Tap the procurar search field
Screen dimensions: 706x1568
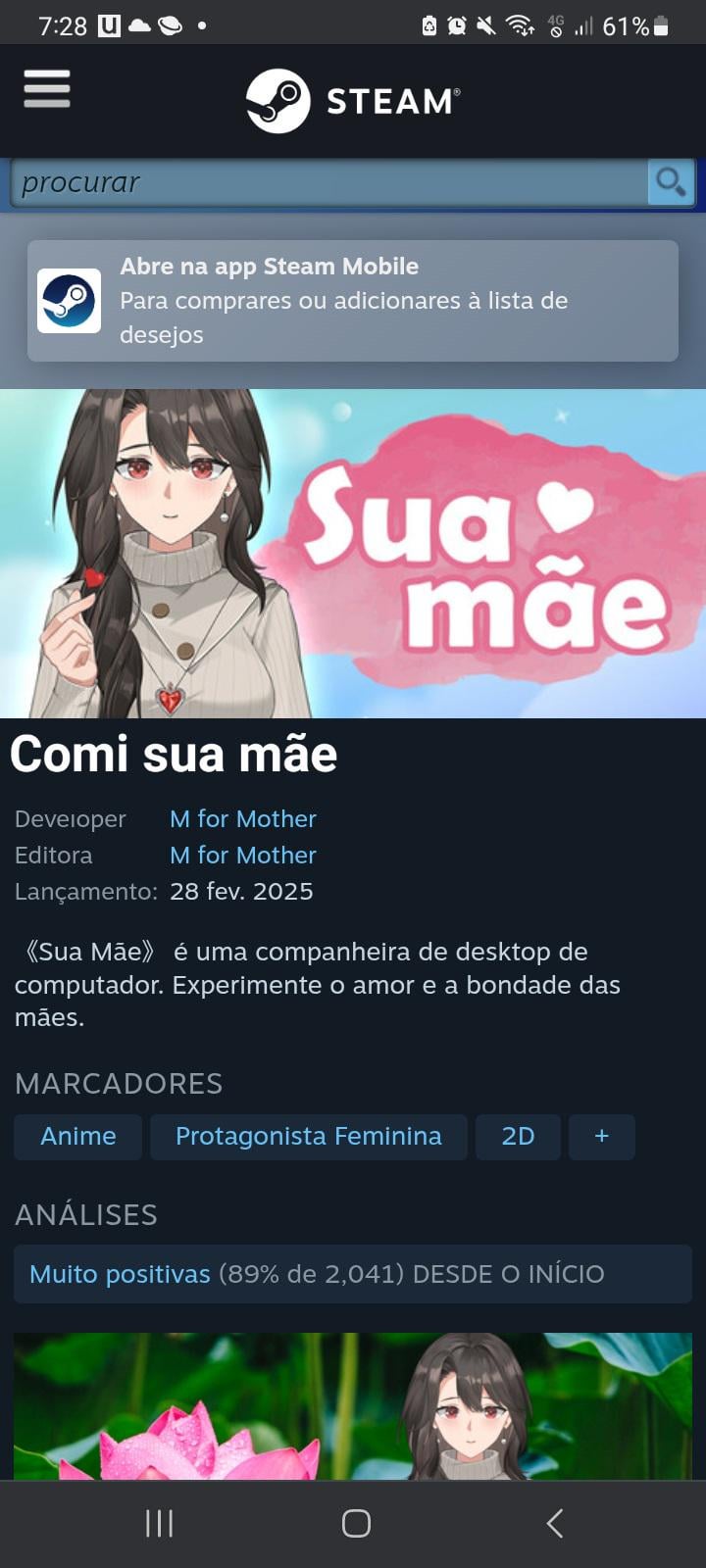coord(328,182)
